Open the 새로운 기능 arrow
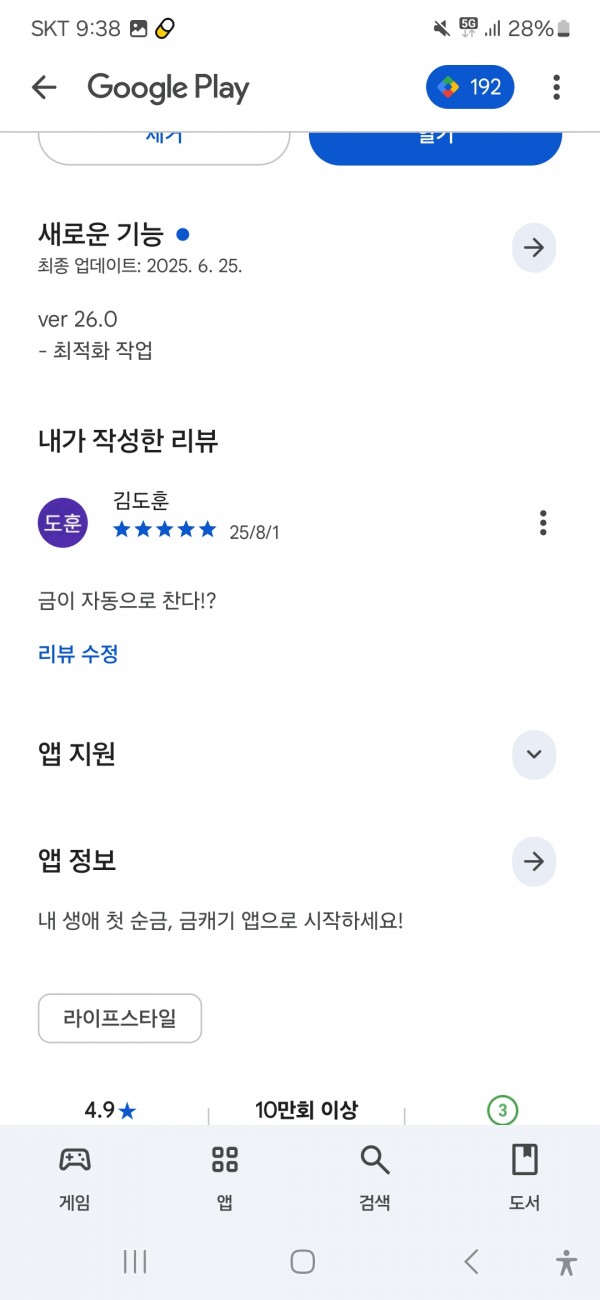This screenshot has height=1300, width=600. point(534,248)
